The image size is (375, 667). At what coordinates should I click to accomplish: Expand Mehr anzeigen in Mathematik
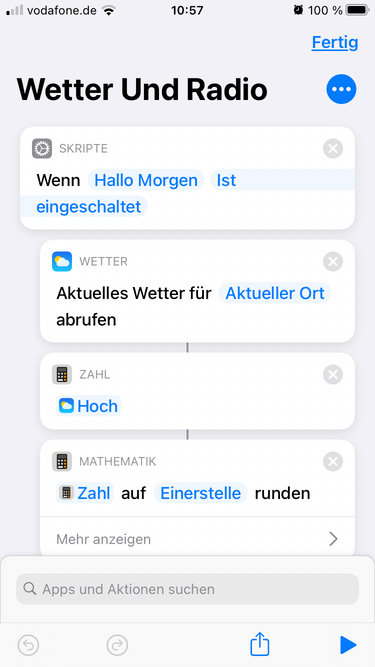coord(197,539)
